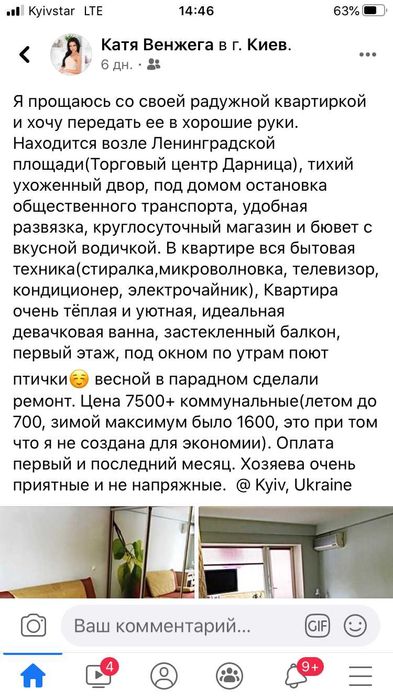Image resolution: width=393 pixels, height=699 pixels.
Task: View the left apartment photo with plant
Action: (x=97, y=552)
